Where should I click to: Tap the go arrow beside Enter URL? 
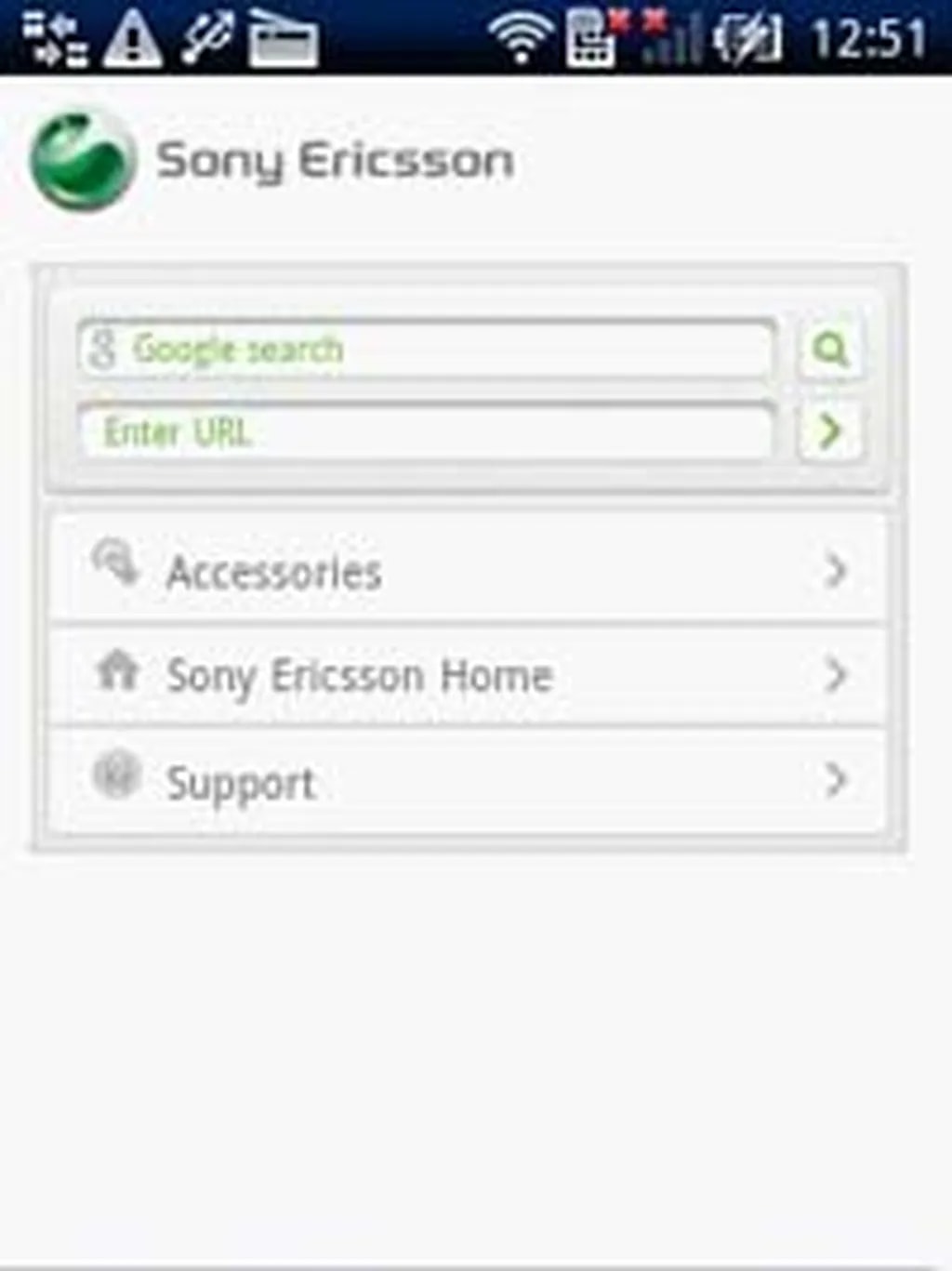tap(829, 432)
